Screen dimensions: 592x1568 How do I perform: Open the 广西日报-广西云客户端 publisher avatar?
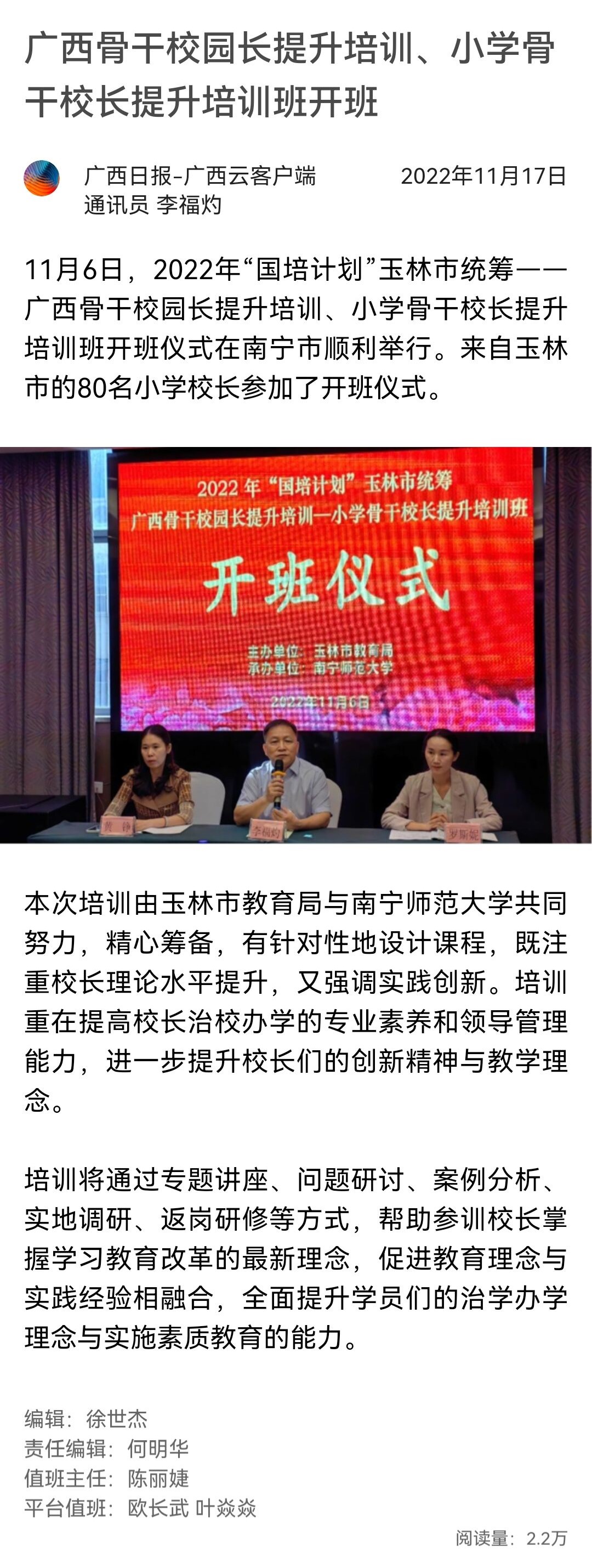41,178
